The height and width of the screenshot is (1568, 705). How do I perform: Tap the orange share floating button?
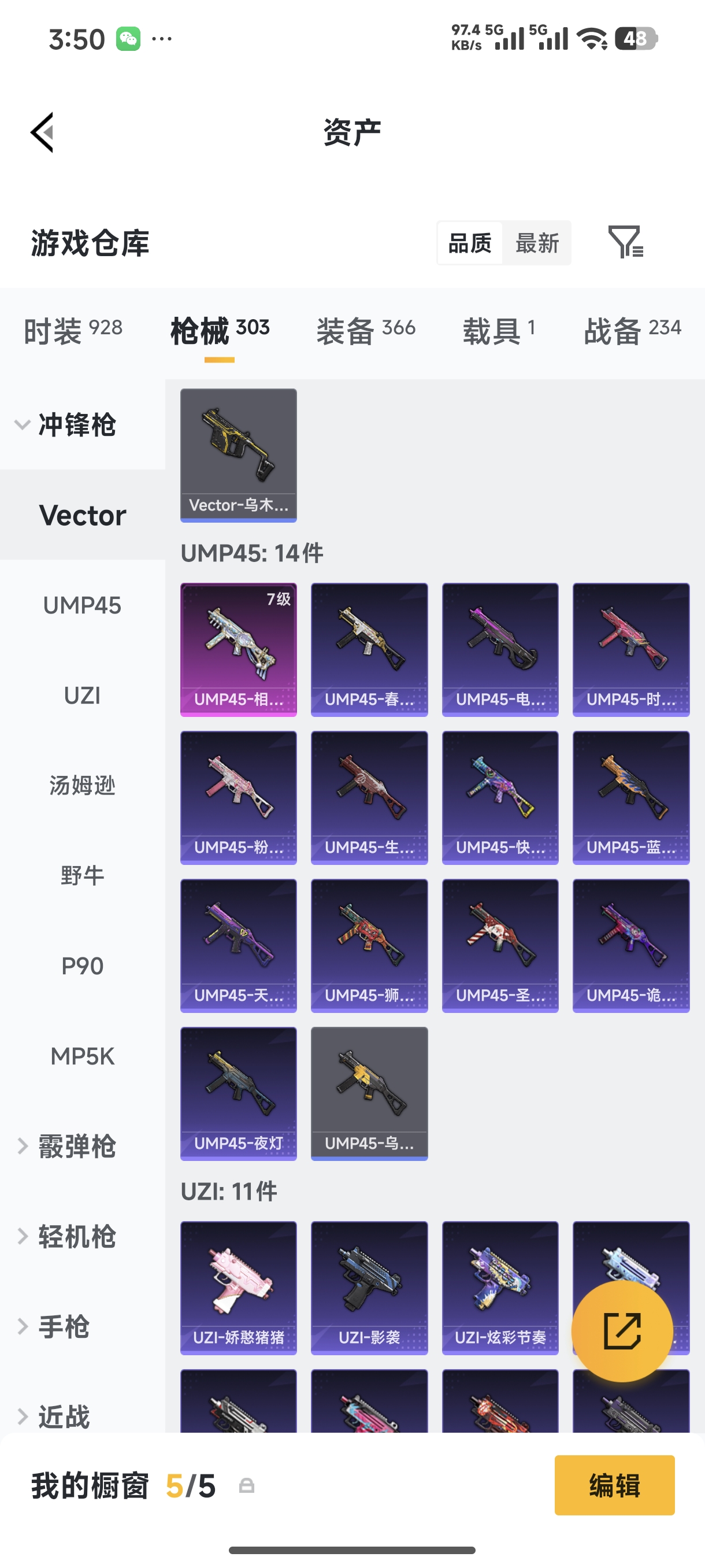pos(622,1330)
